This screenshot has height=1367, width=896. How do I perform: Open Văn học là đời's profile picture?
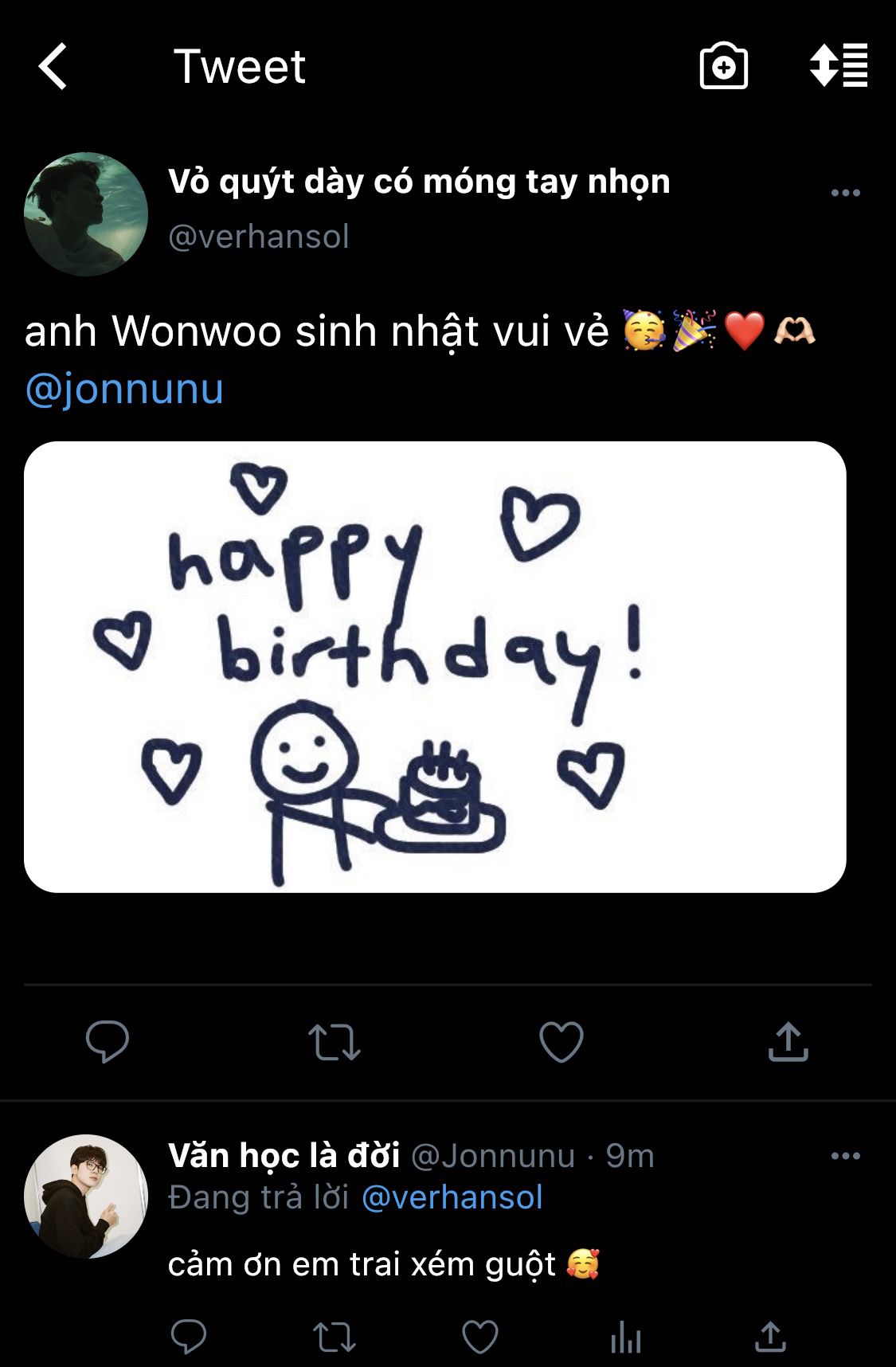click(x=86, y=1196)
